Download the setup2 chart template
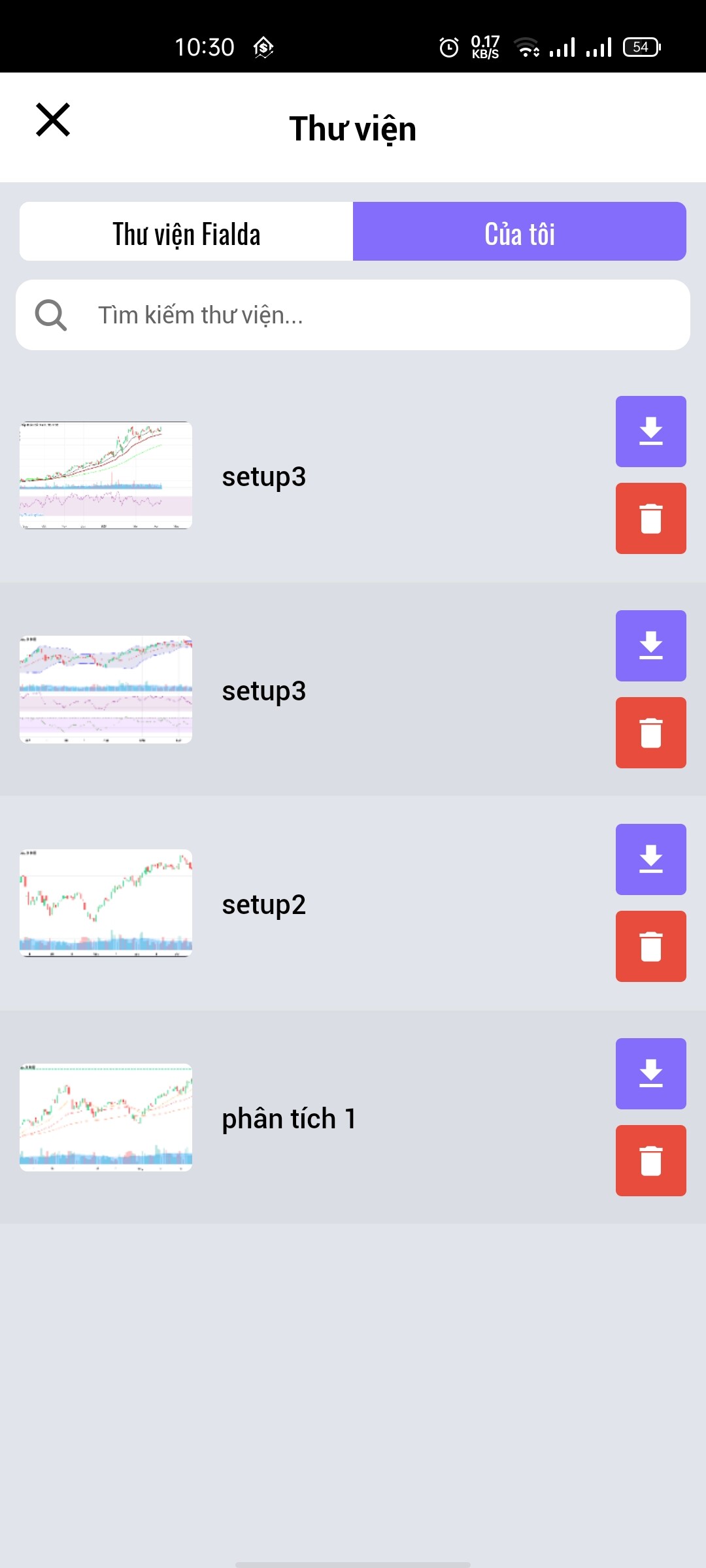 tap(650, 859)
